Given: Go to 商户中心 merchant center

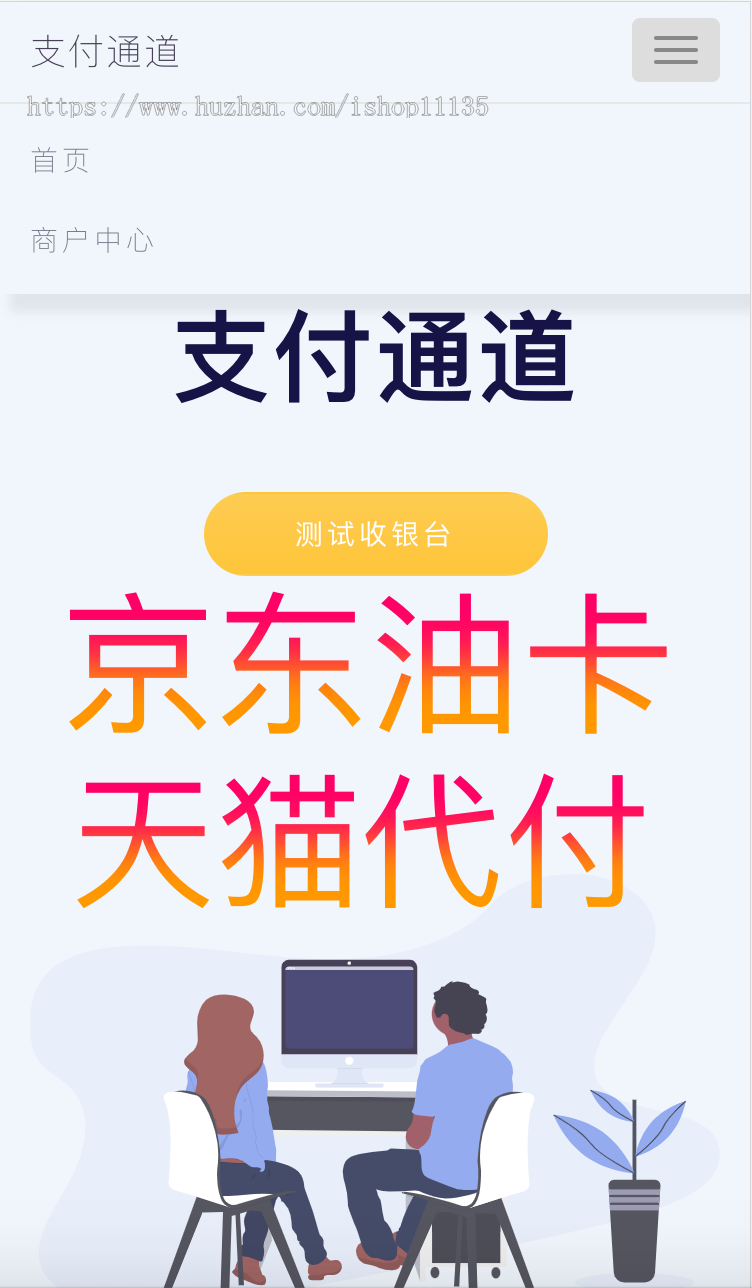Looking at the screenshot, I should 92,241.
